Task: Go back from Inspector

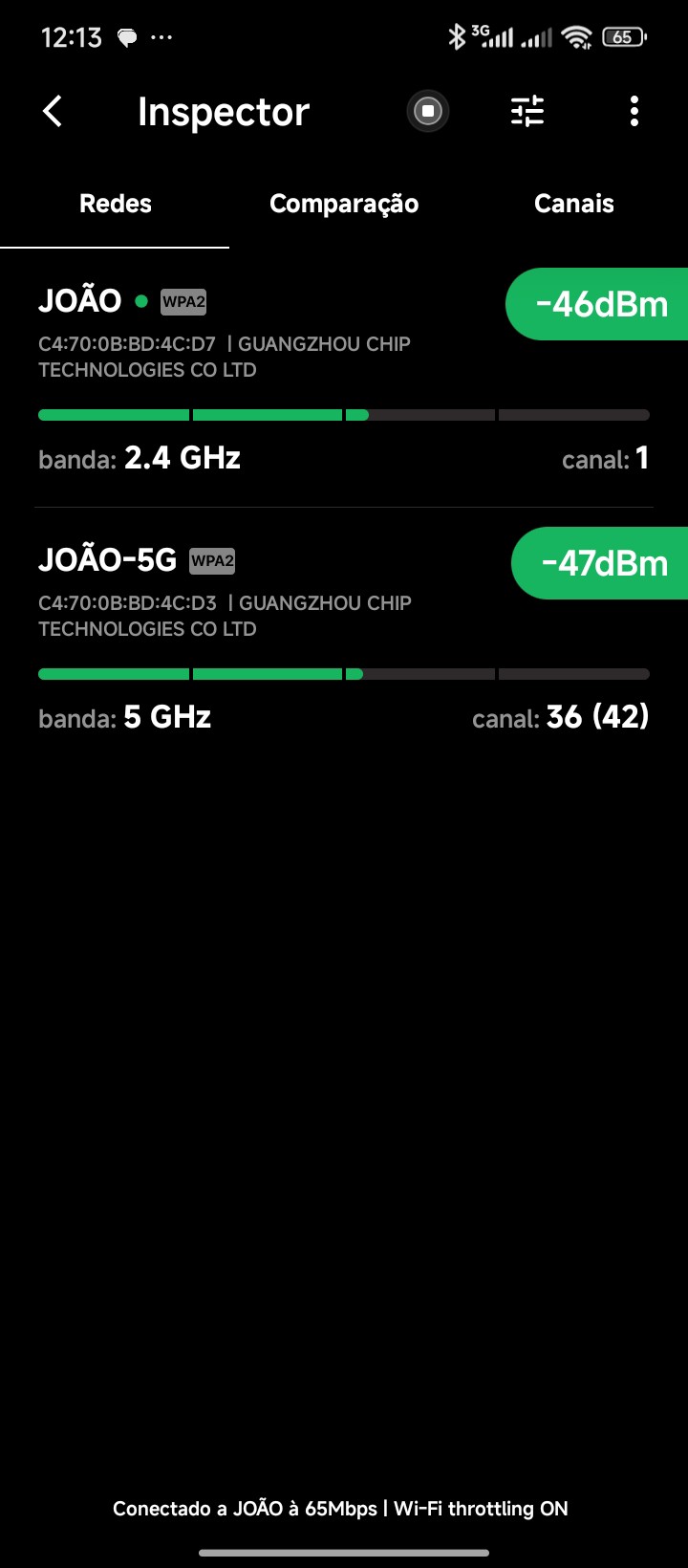Action: [x=54, y=112]
